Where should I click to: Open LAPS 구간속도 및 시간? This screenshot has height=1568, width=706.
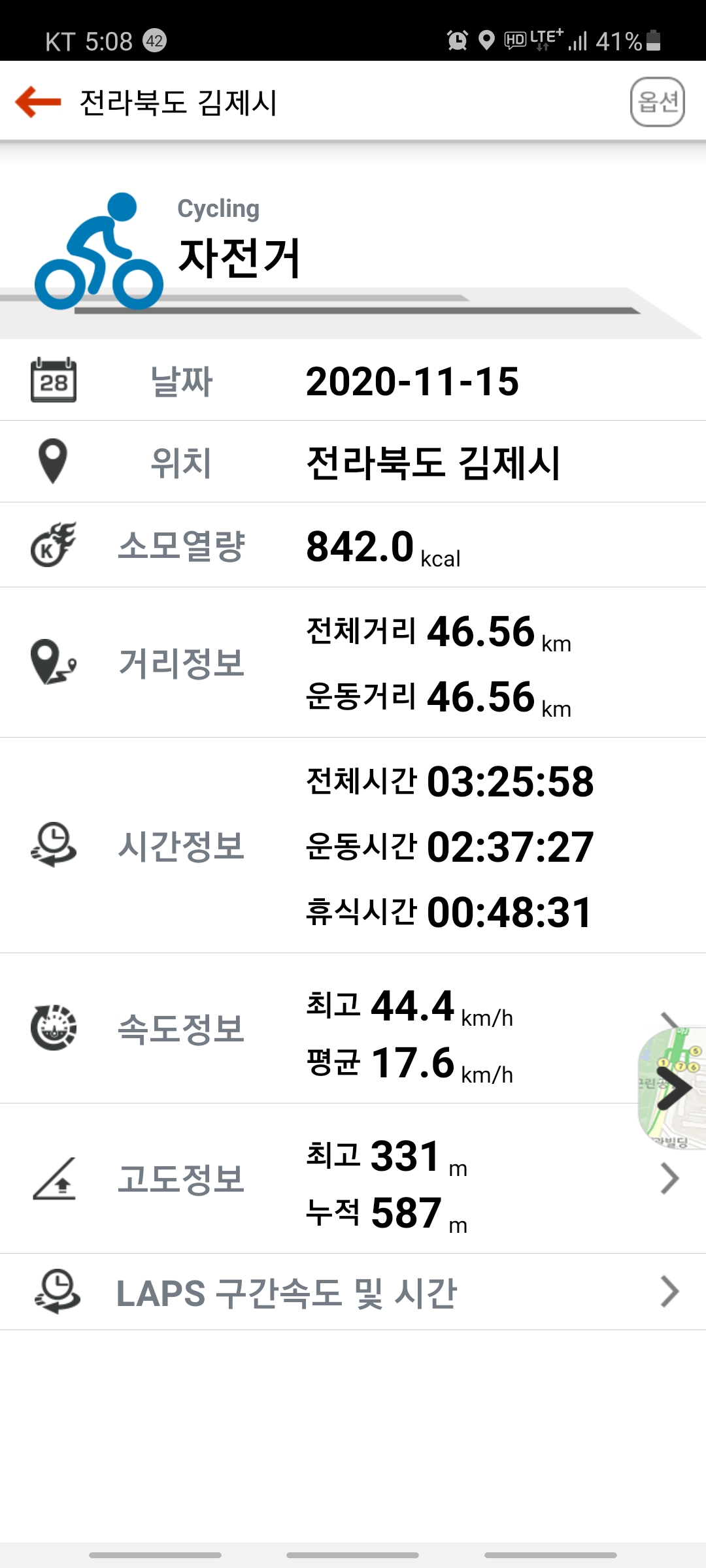(353, 1292)
